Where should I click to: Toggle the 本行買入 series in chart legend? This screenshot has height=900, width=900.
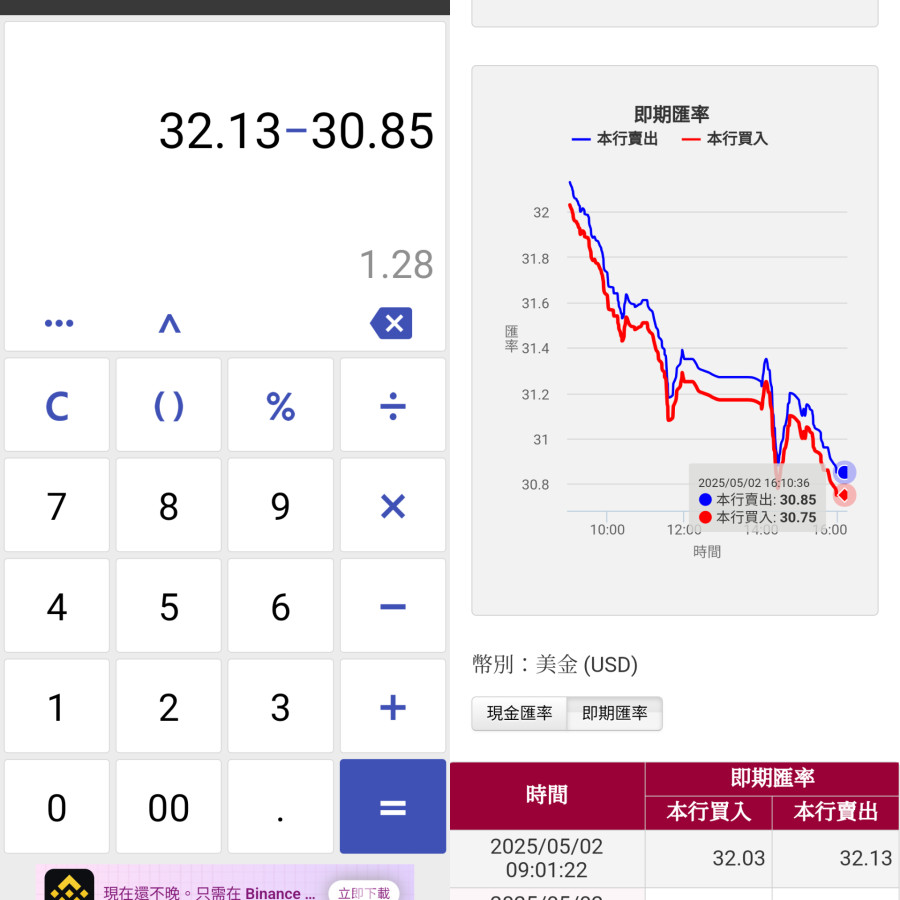(x=725, y=140)
